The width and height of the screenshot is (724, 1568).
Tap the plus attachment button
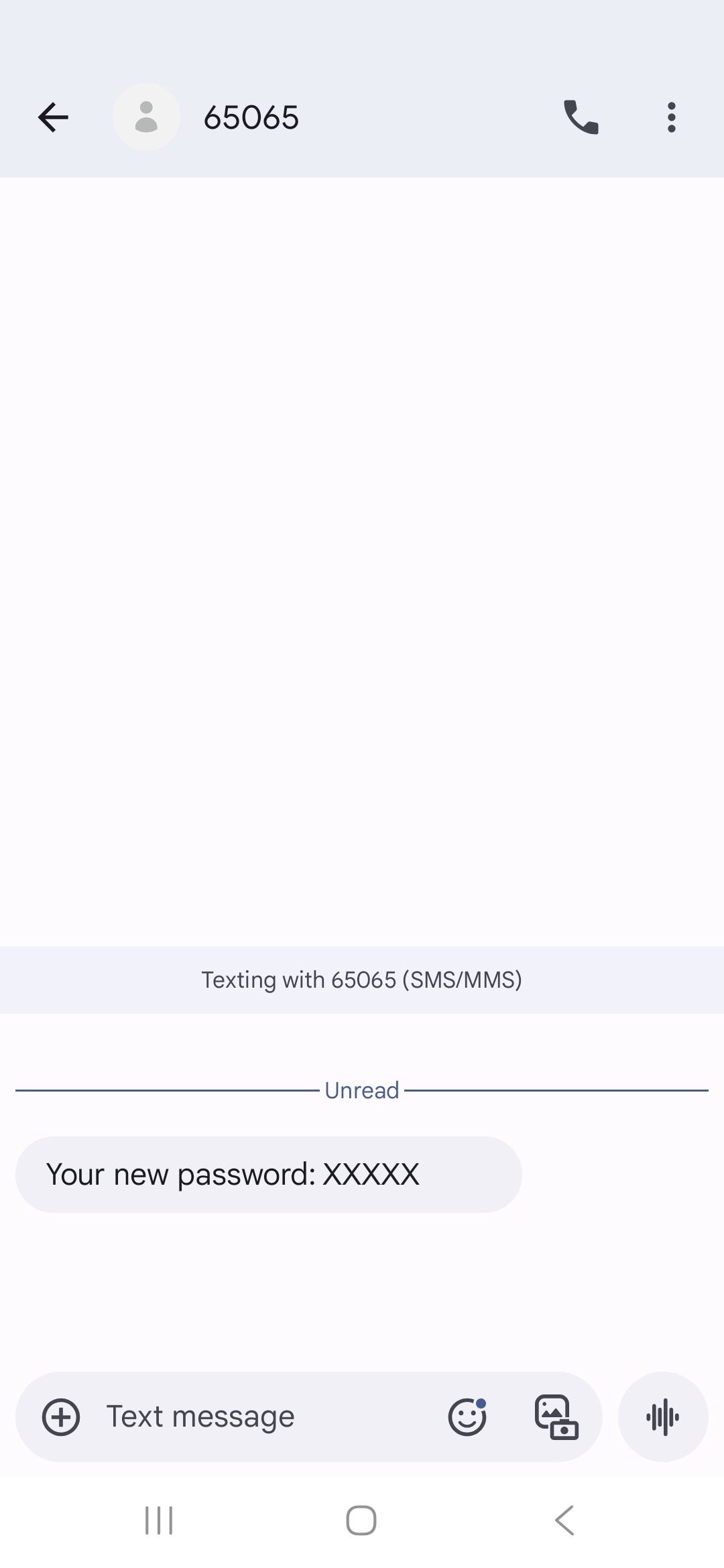click(x=61, y=1417)
